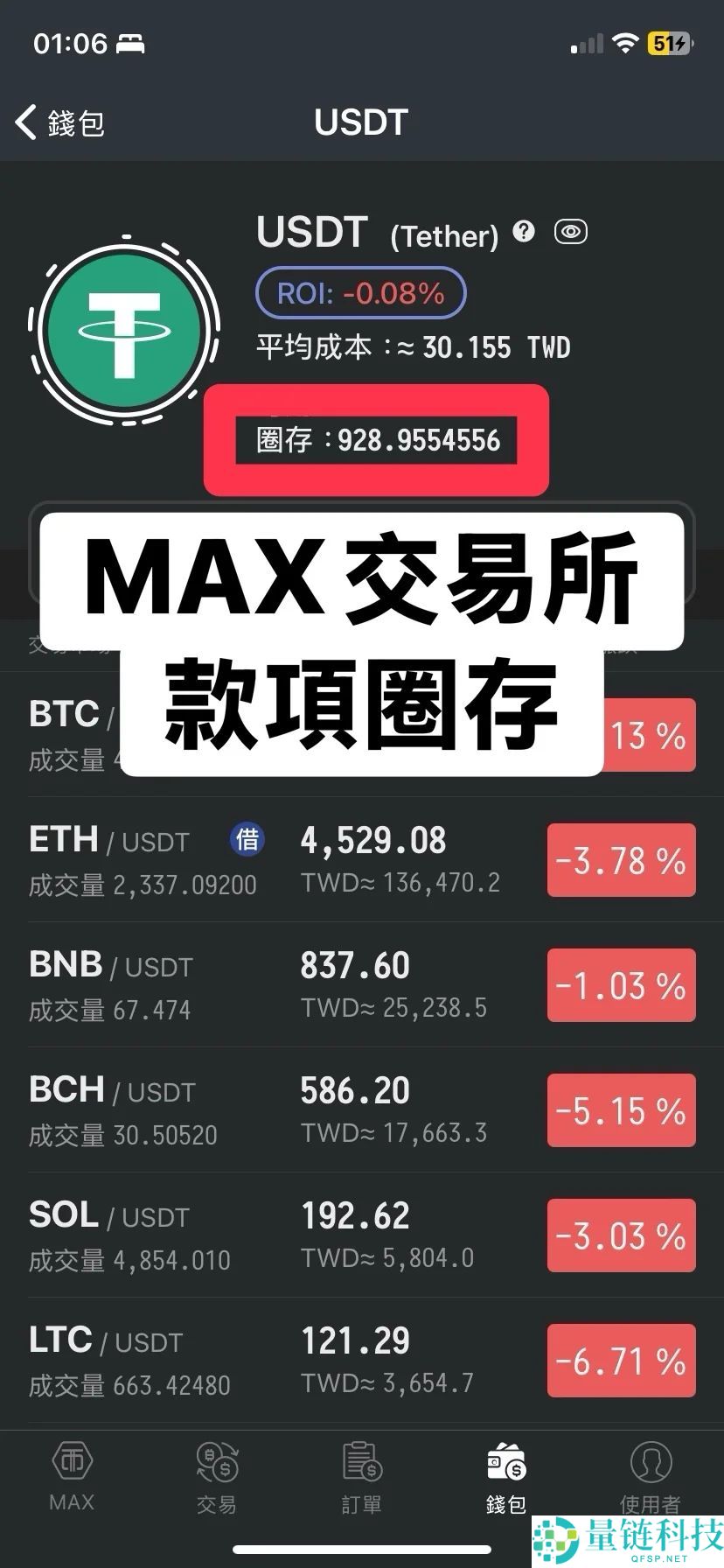Tap the 借 borrow badge on ETH/USDT
The width and height of the screenshot is (724, 1568).
tap(246, 838)
